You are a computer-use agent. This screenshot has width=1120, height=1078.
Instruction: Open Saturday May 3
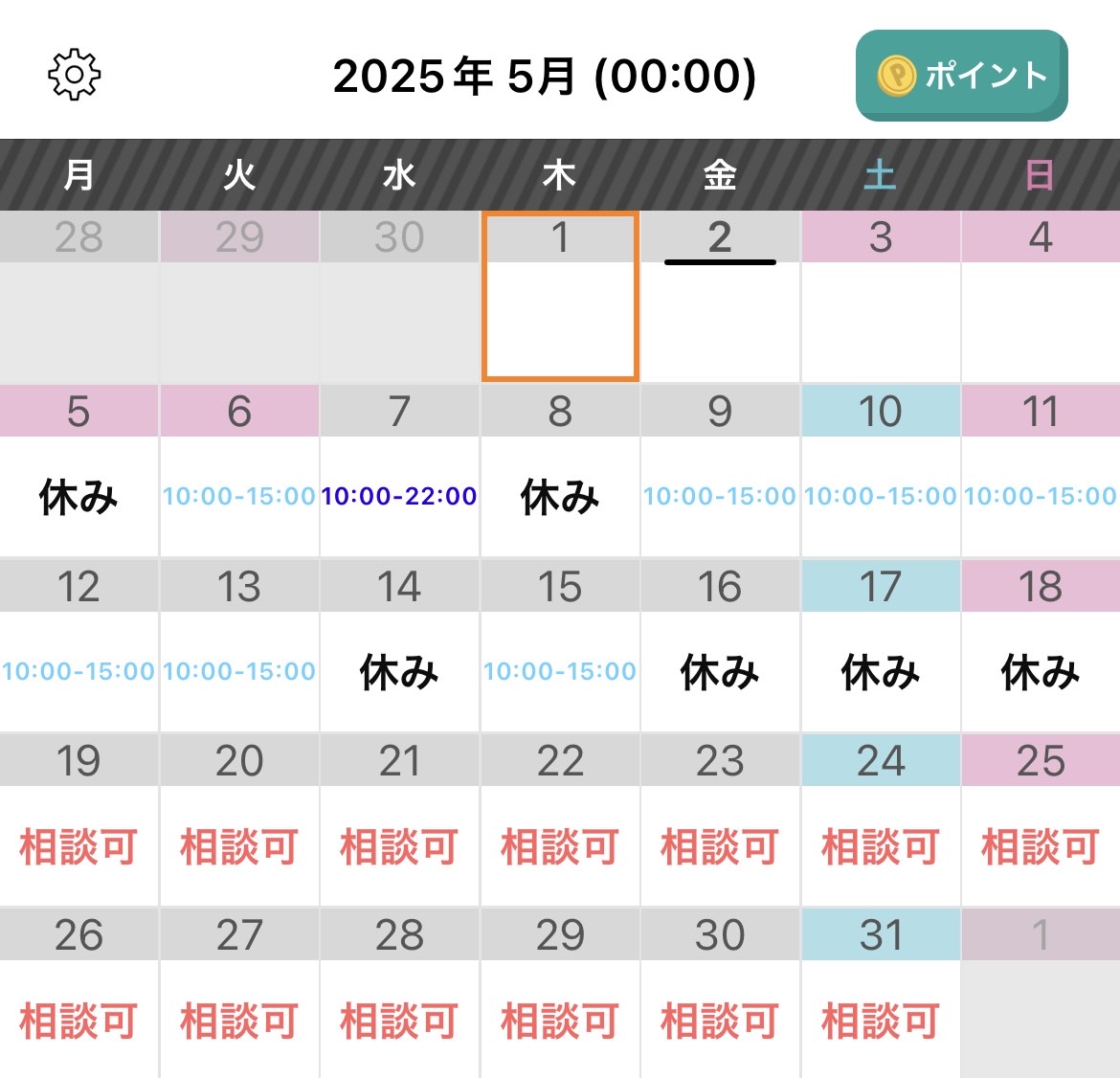tap(881, 297)
